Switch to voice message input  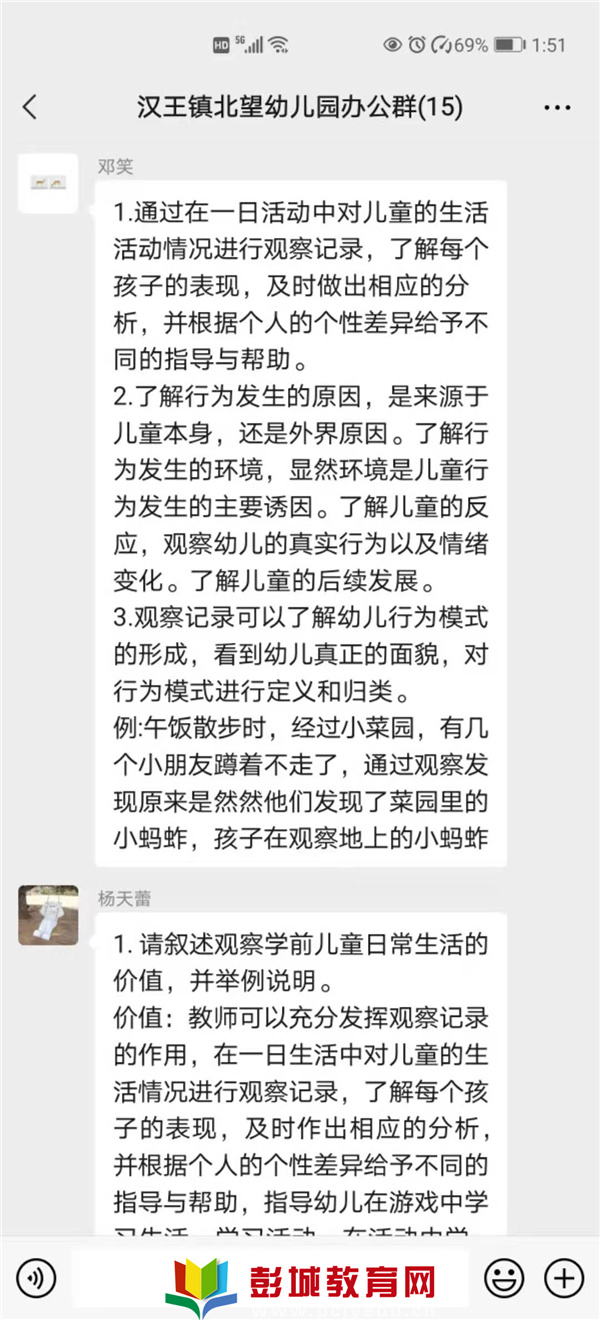[x=37, y=1277]
